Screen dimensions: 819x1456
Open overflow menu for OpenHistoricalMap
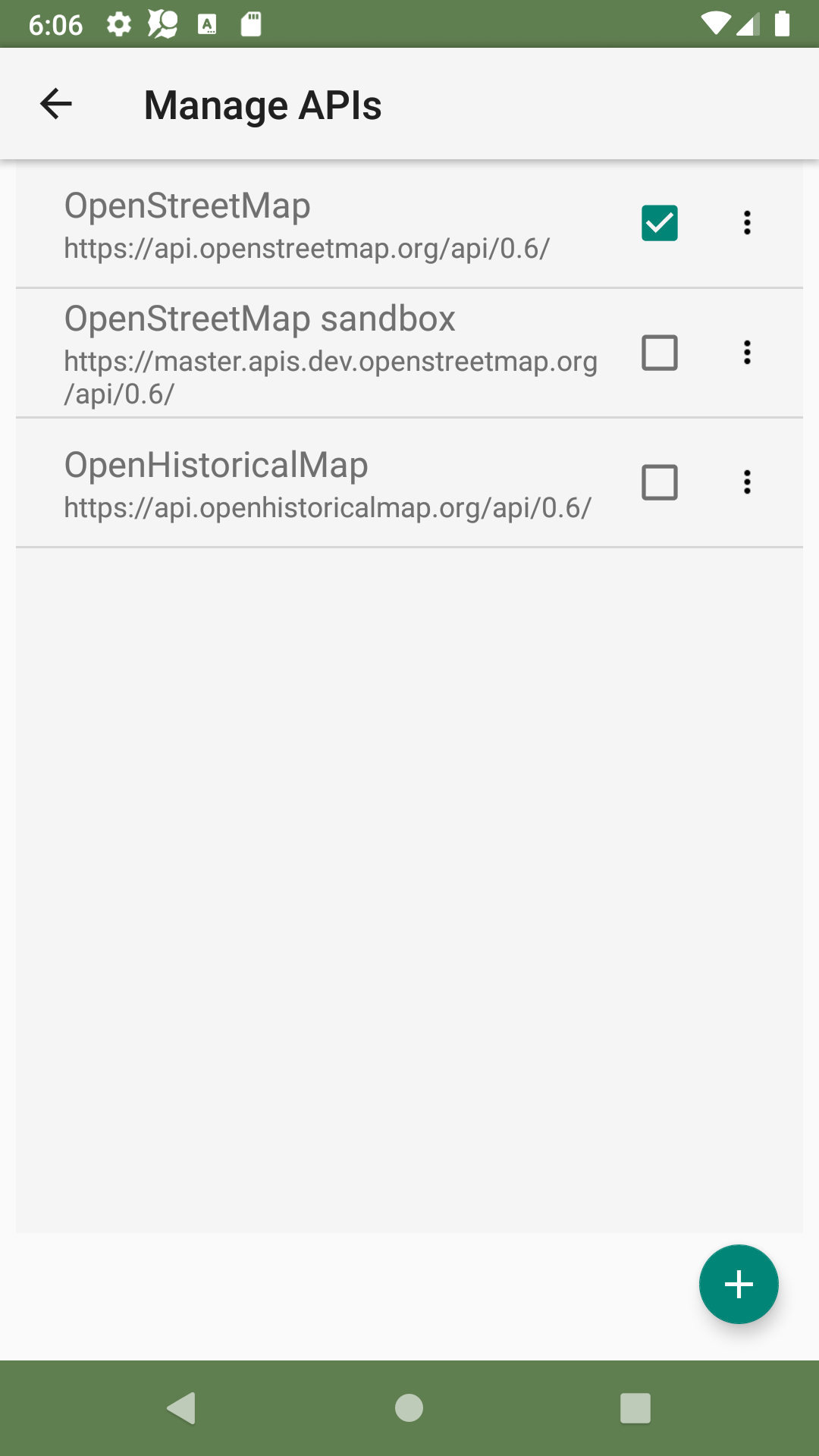click(747, 482)
